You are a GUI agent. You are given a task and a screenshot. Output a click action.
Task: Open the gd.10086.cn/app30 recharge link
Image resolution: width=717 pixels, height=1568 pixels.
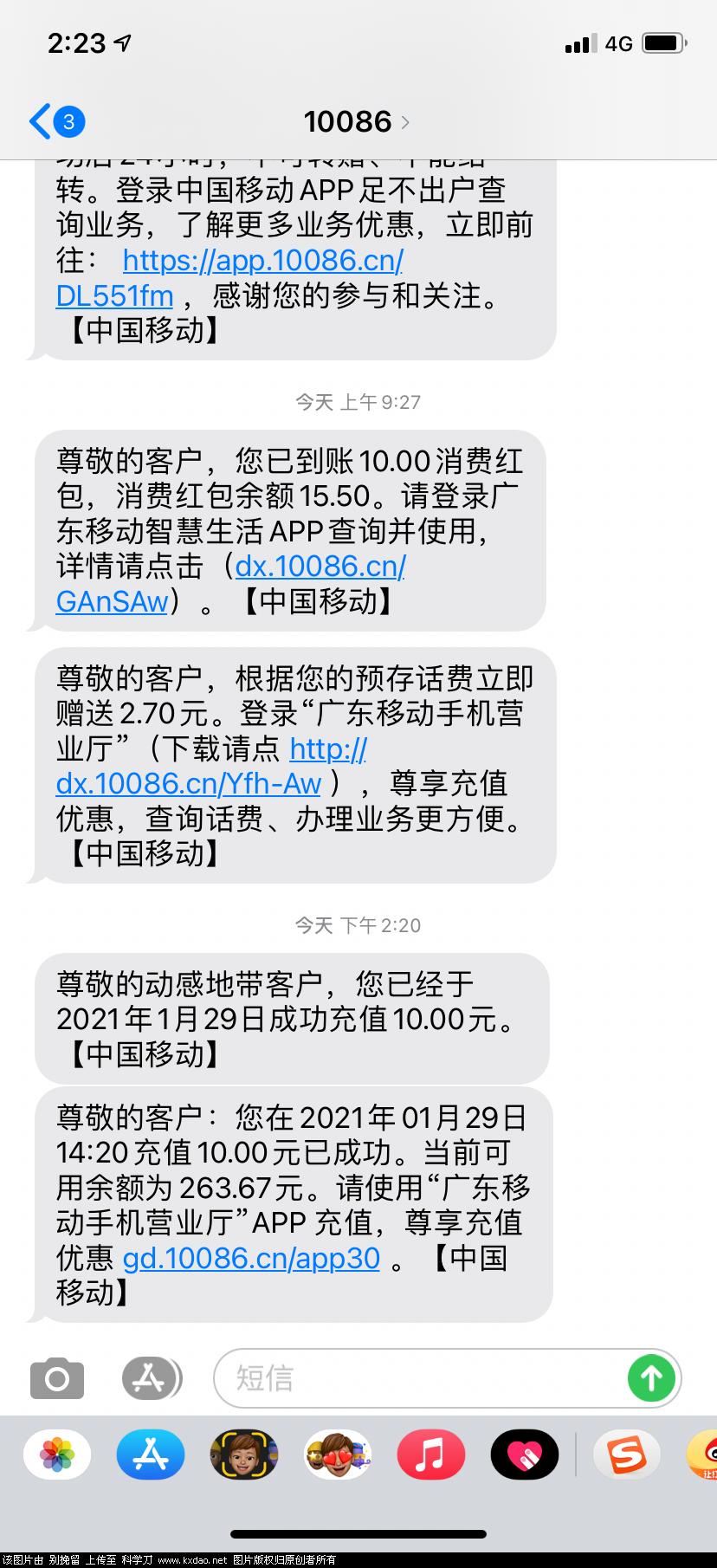click(249, 1258)
